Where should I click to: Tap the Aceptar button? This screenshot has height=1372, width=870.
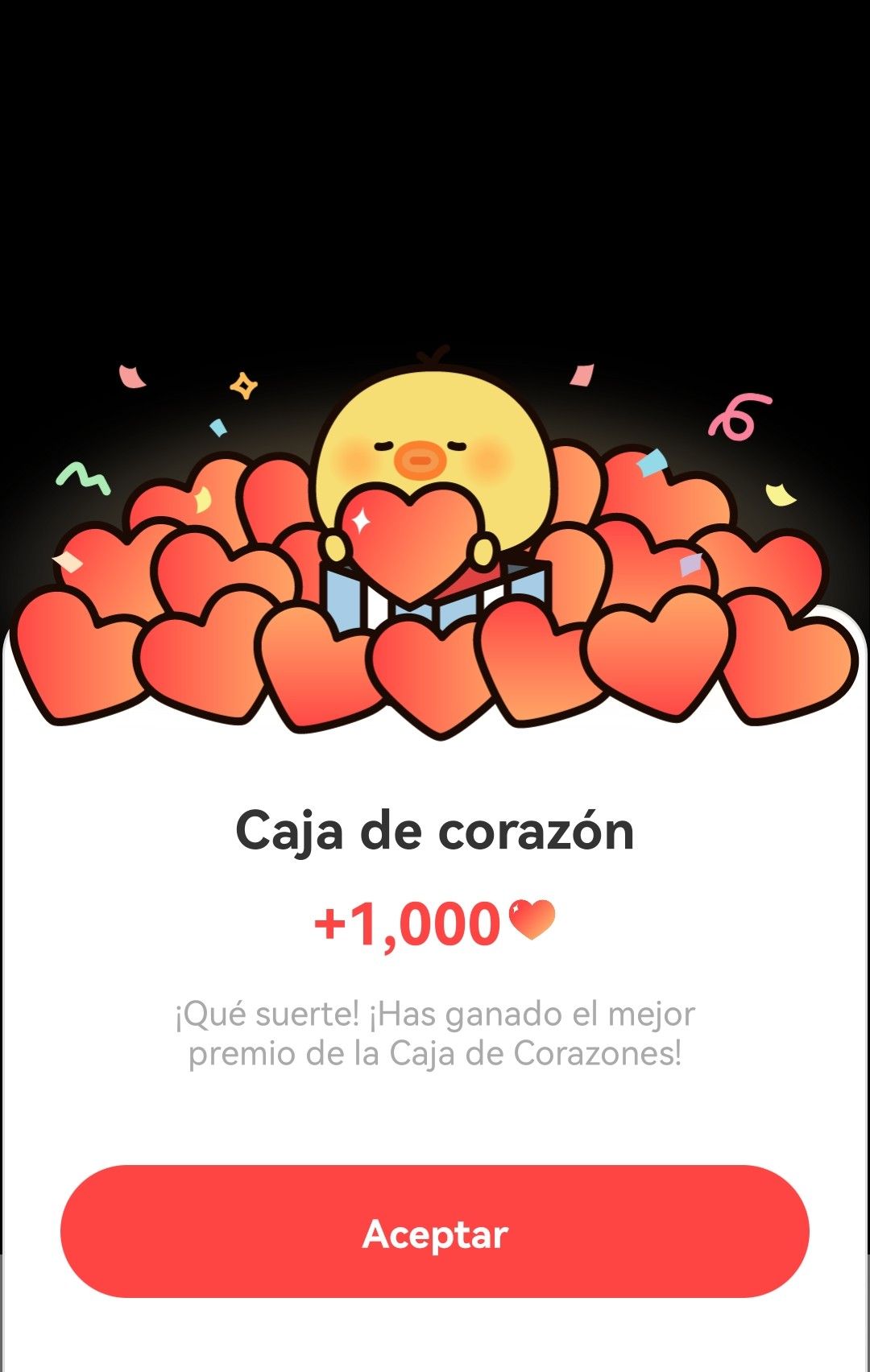pos(435,1232)
